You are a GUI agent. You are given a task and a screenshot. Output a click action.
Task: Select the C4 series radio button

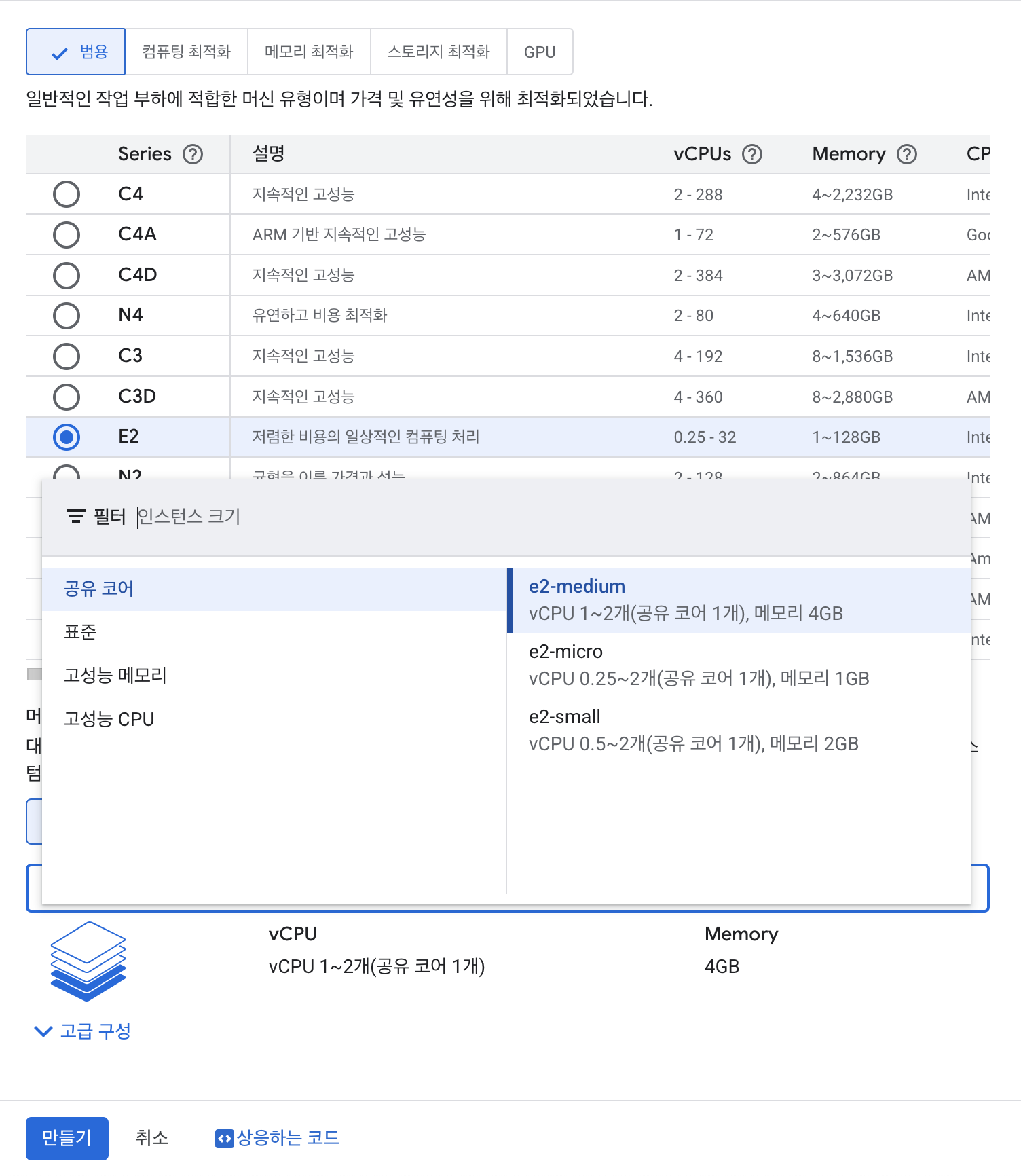(x=67, y=194)
